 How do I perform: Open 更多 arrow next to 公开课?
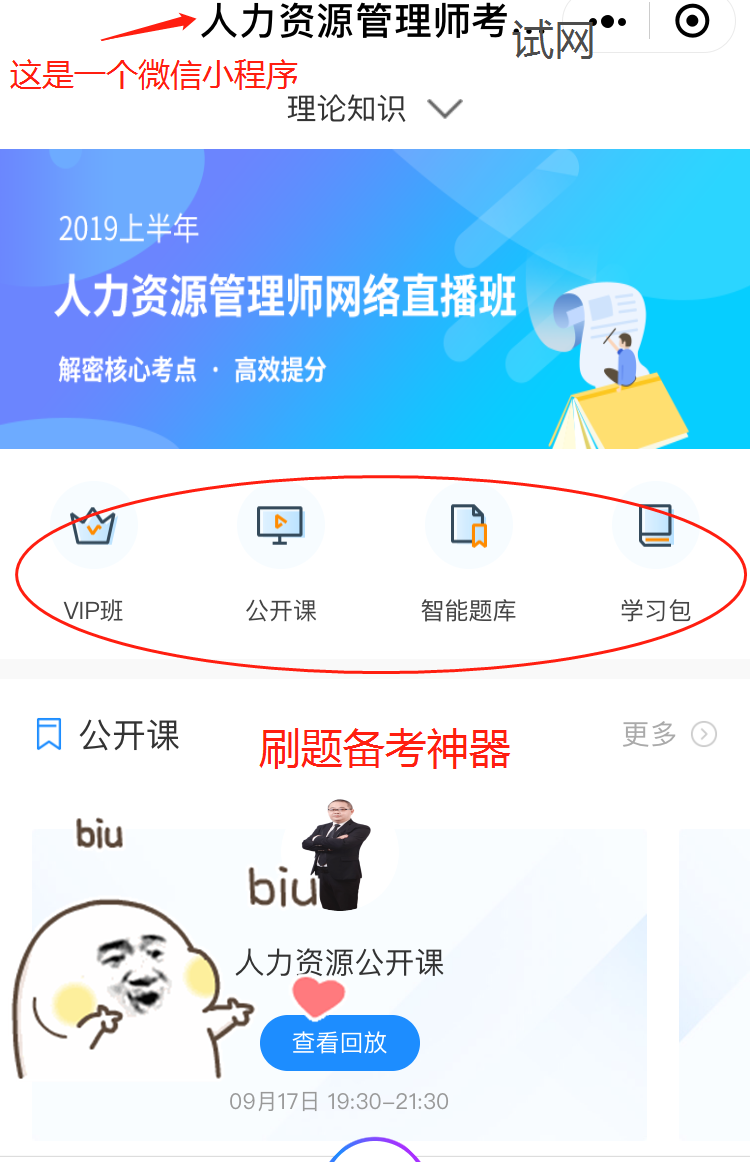click(x=704, y=734)
